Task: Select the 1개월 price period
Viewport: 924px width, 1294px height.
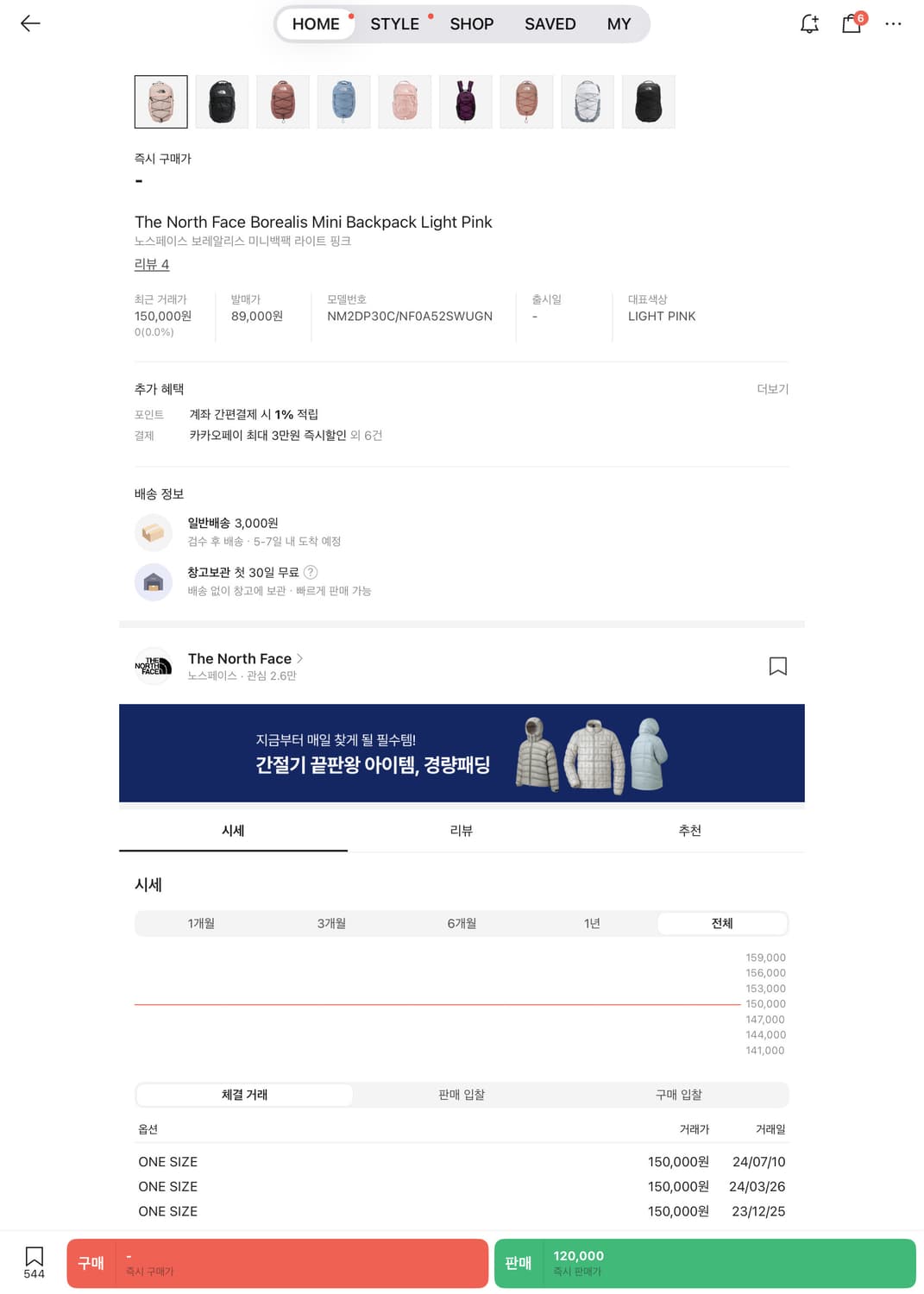Action: tap(202, 923)
